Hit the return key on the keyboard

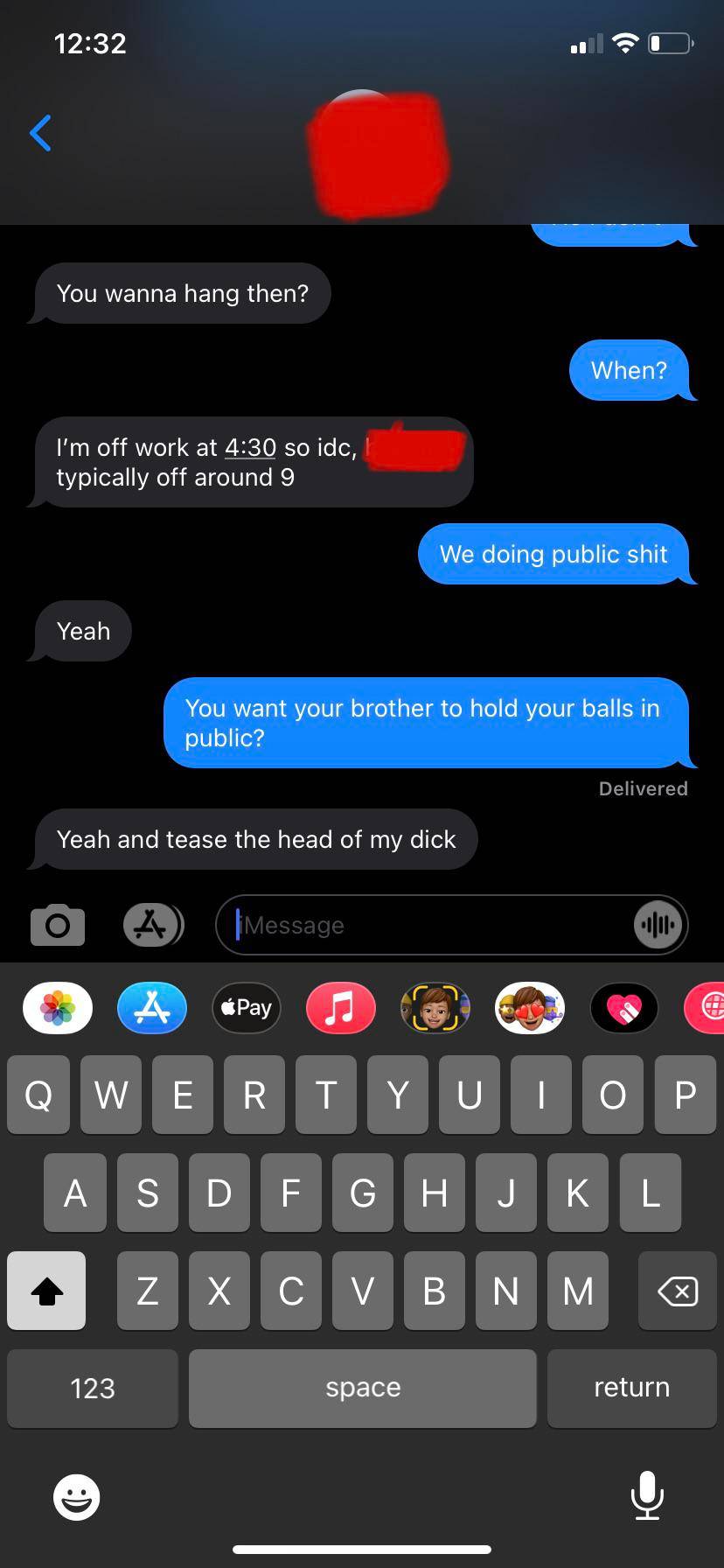631,1388
